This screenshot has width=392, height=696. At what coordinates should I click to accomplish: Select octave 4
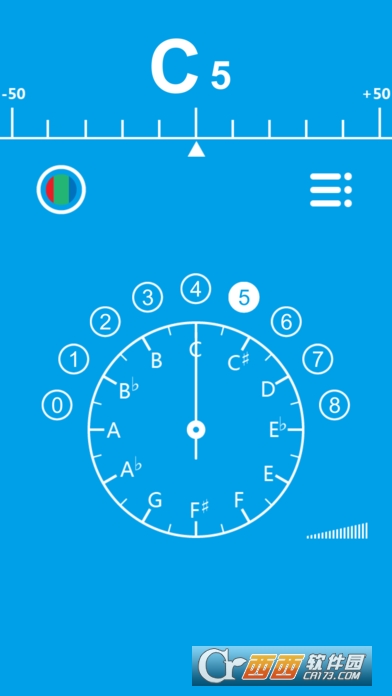click(x=196, y=289)
